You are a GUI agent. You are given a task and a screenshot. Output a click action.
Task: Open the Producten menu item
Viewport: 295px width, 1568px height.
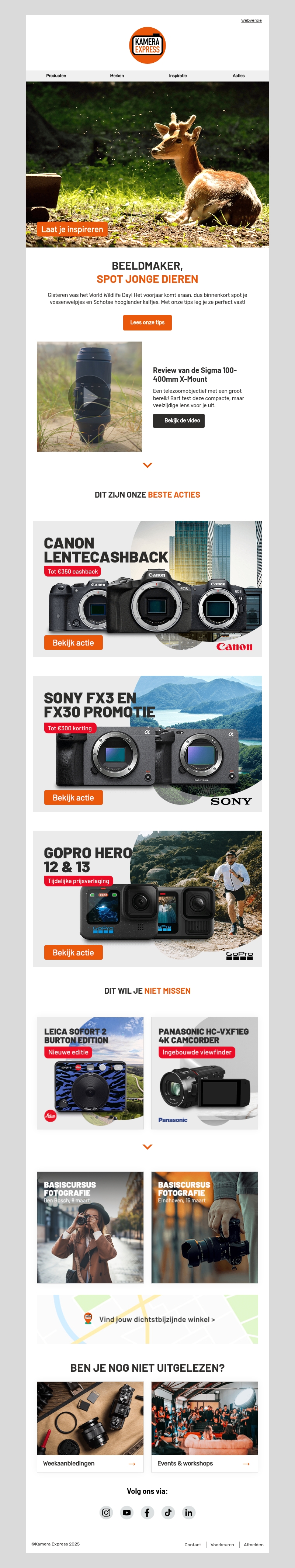tap(56, 76)
